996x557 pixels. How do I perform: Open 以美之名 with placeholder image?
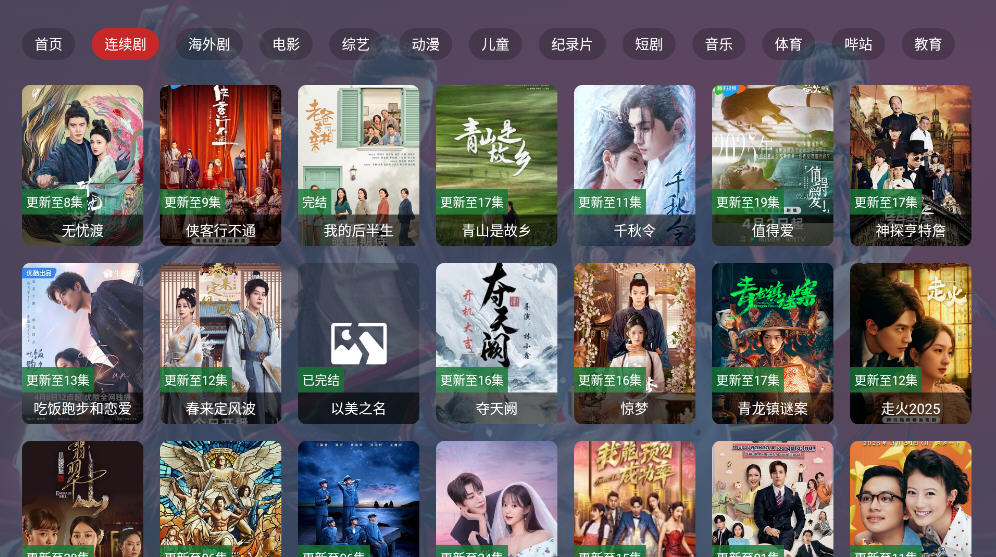(358, 343)
